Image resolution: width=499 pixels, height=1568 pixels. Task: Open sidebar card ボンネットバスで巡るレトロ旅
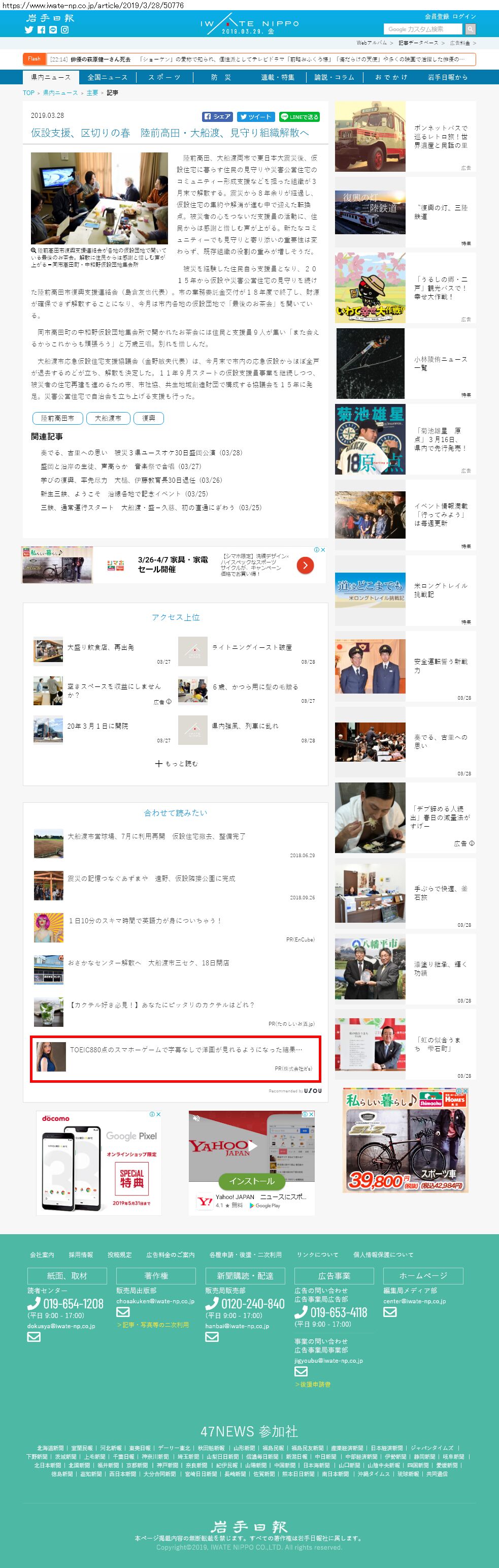441,137
